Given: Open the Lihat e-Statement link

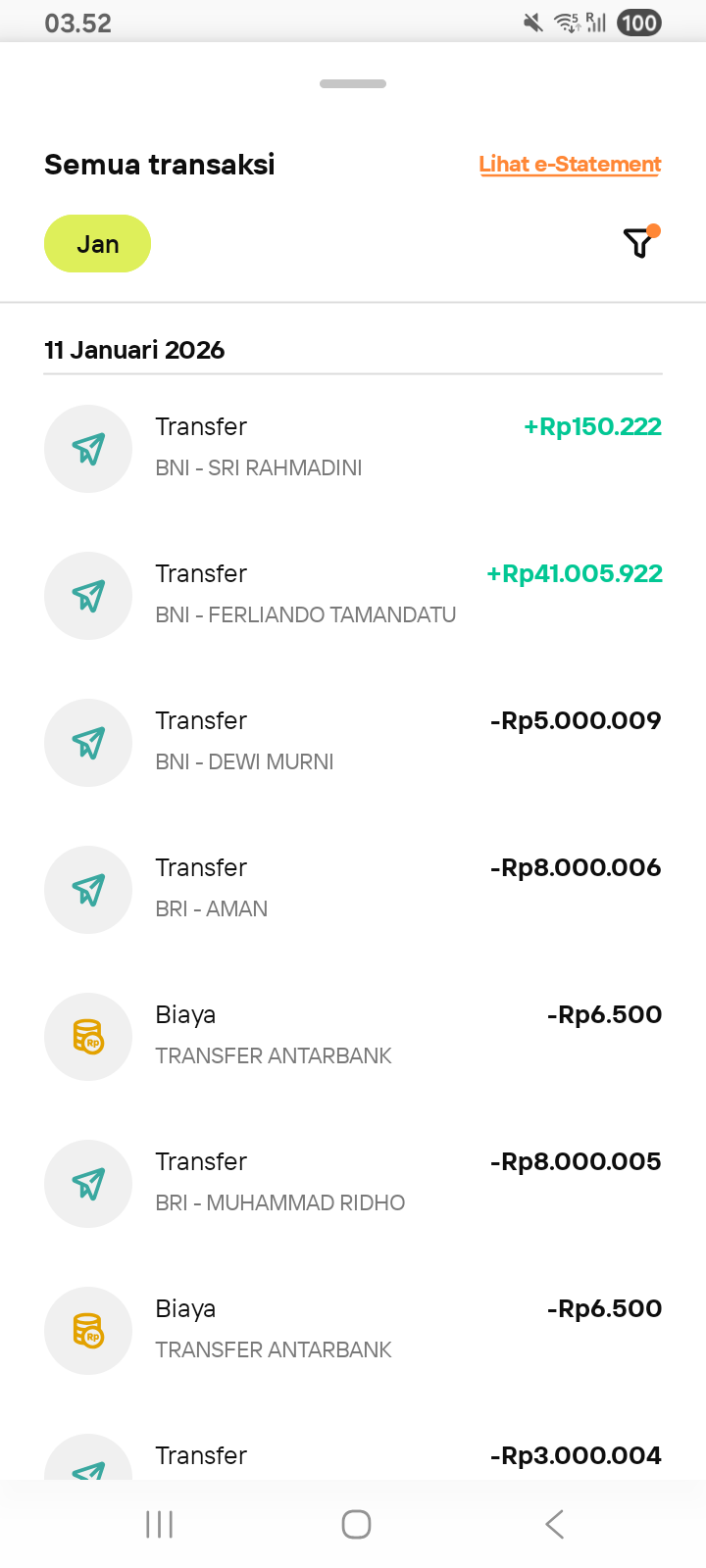Looking at the screenshot, I should (570, 165).
